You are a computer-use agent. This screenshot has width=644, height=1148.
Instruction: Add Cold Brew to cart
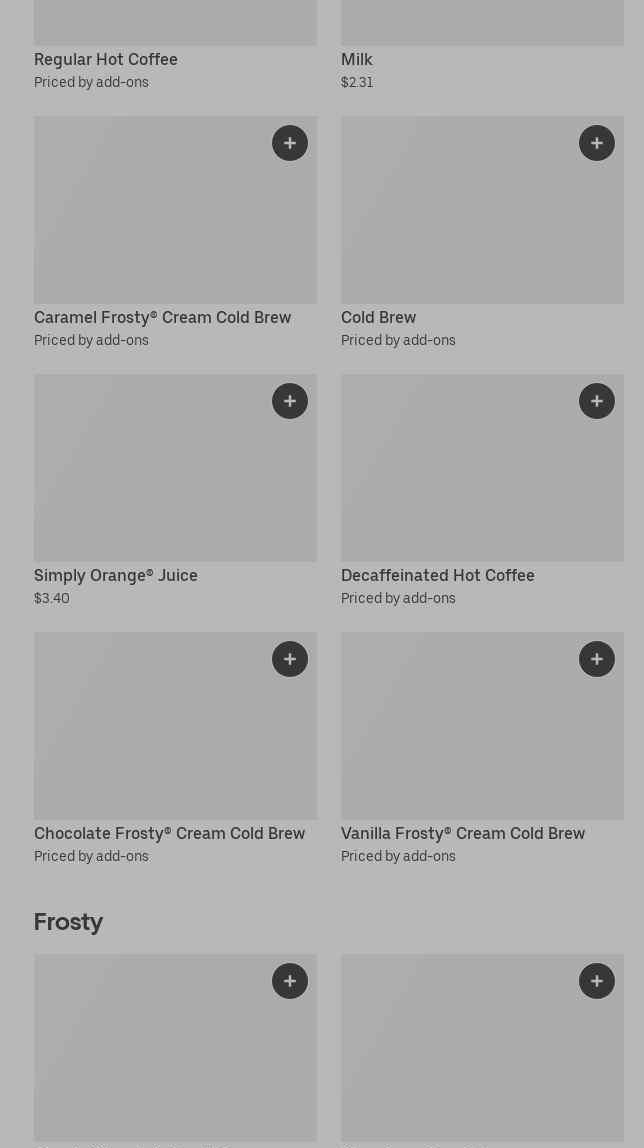pyautogui.click(x=597, y=143)
